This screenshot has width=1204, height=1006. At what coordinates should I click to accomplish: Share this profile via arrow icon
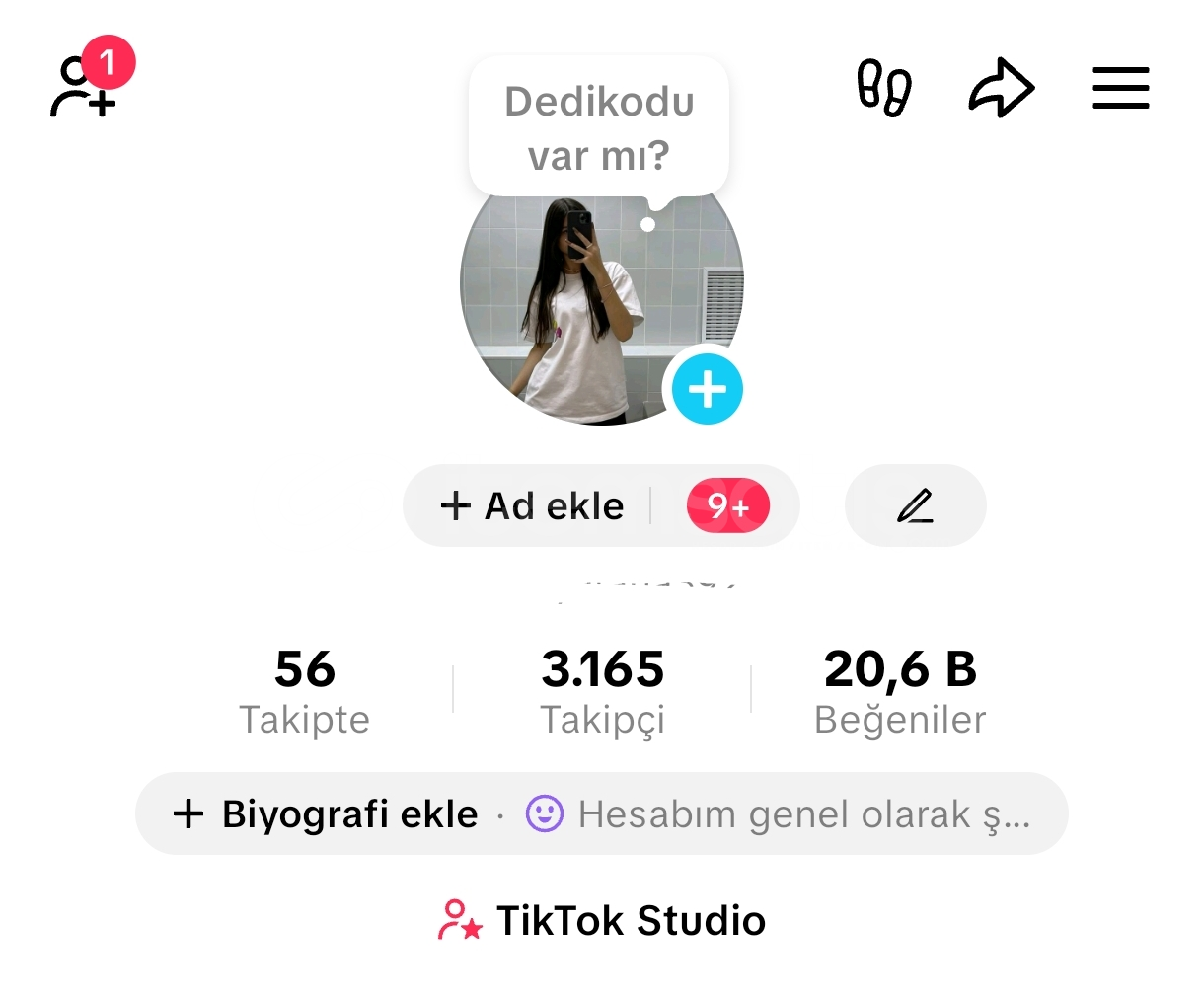pos(1001,89)
